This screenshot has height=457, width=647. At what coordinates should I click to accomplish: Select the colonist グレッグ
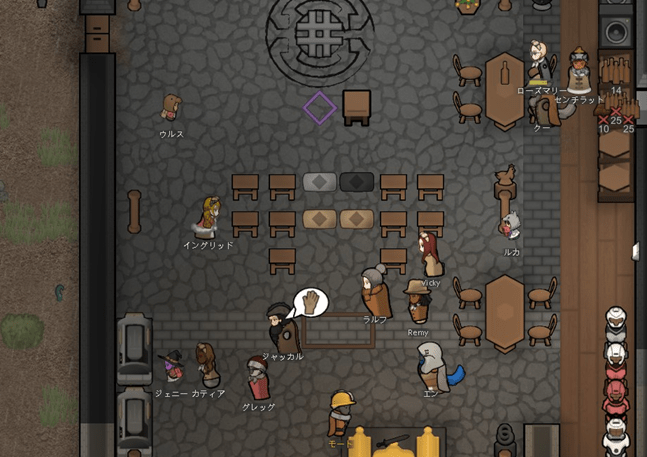pyautogui.click(x=258, y=379)
